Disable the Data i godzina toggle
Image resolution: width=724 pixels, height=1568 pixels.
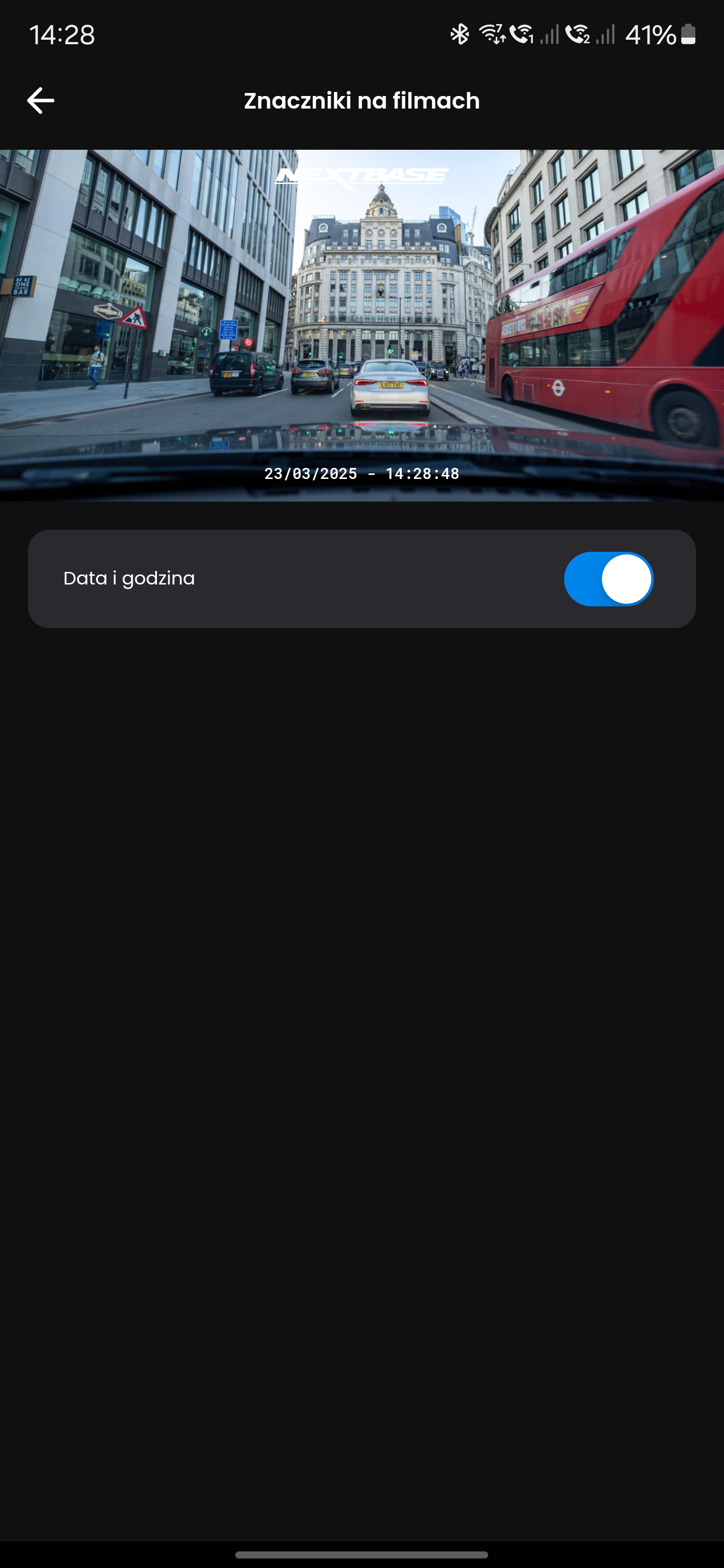(x=608, y=579)
